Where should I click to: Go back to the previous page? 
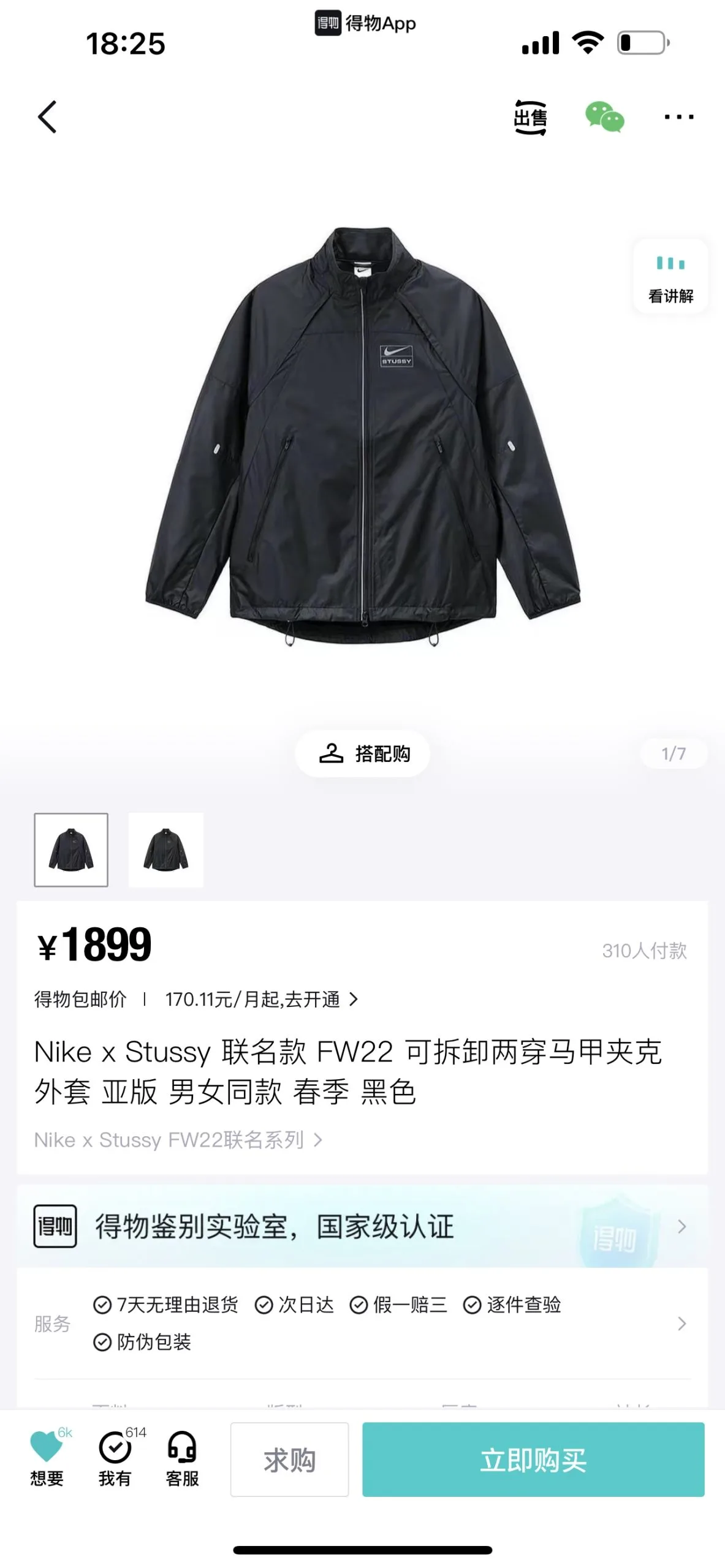47,117
